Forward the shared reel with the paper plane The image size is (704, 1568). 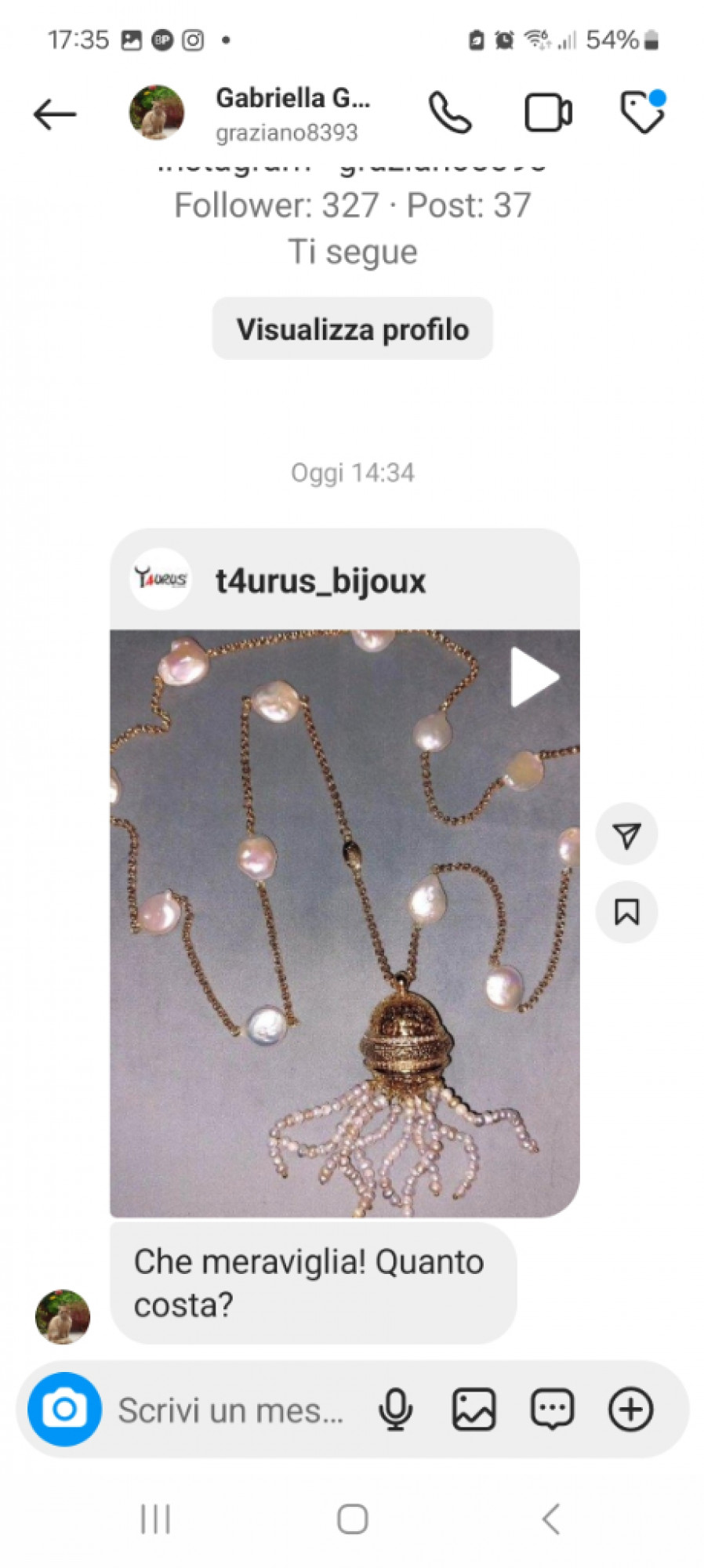(626, 835)
